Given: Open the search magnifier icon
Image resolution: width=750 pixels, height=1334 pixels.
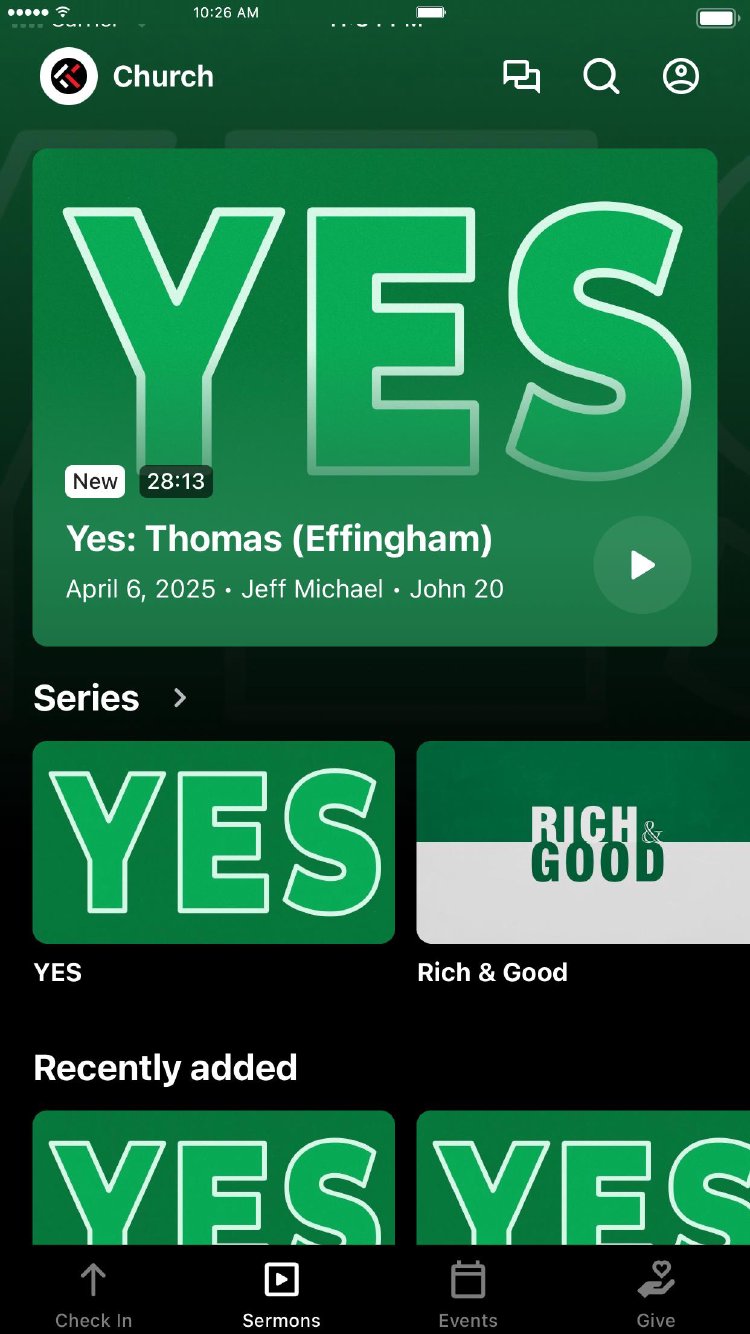Looking at the screenshot, I should pyautogui.click(x=601, y=77).
